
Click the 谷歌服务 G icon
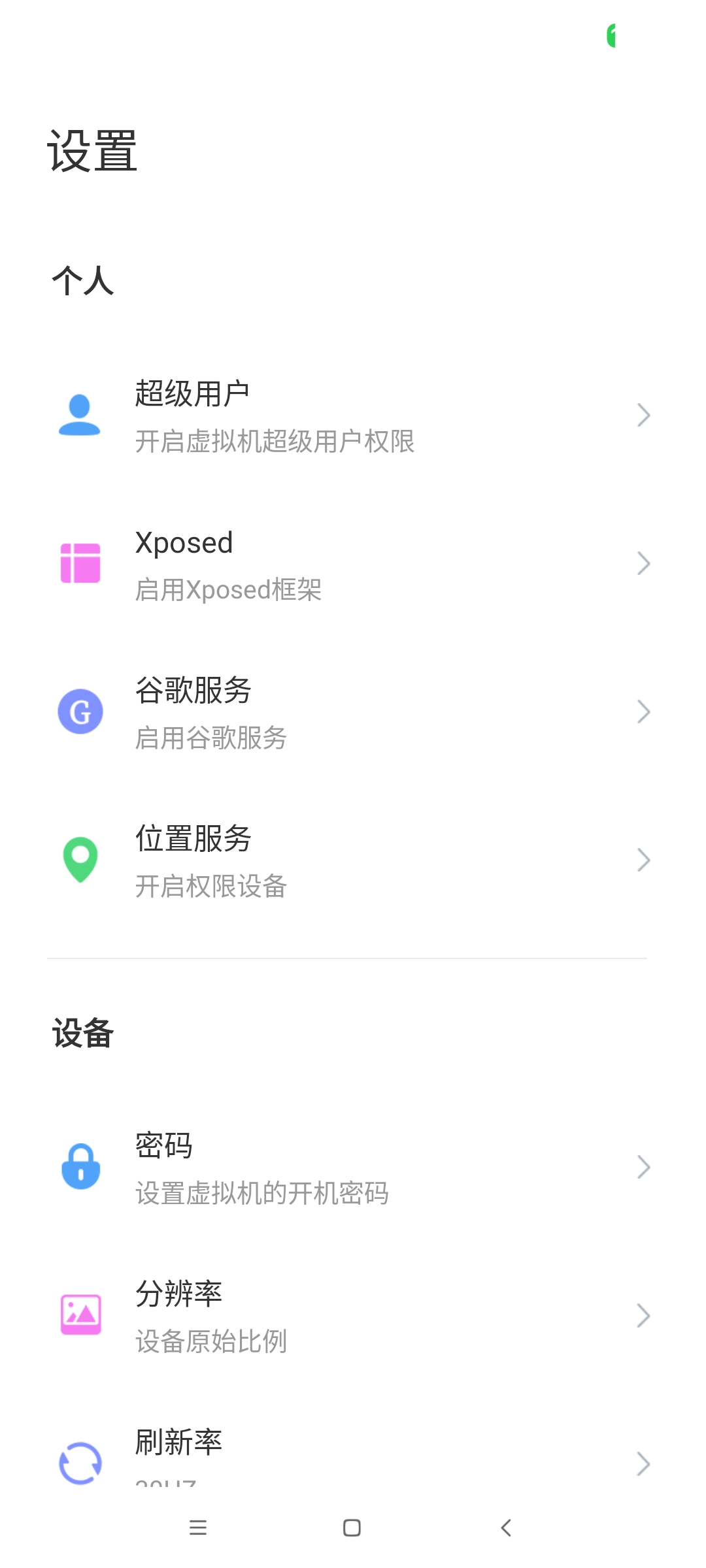click(x=80, y=712)
